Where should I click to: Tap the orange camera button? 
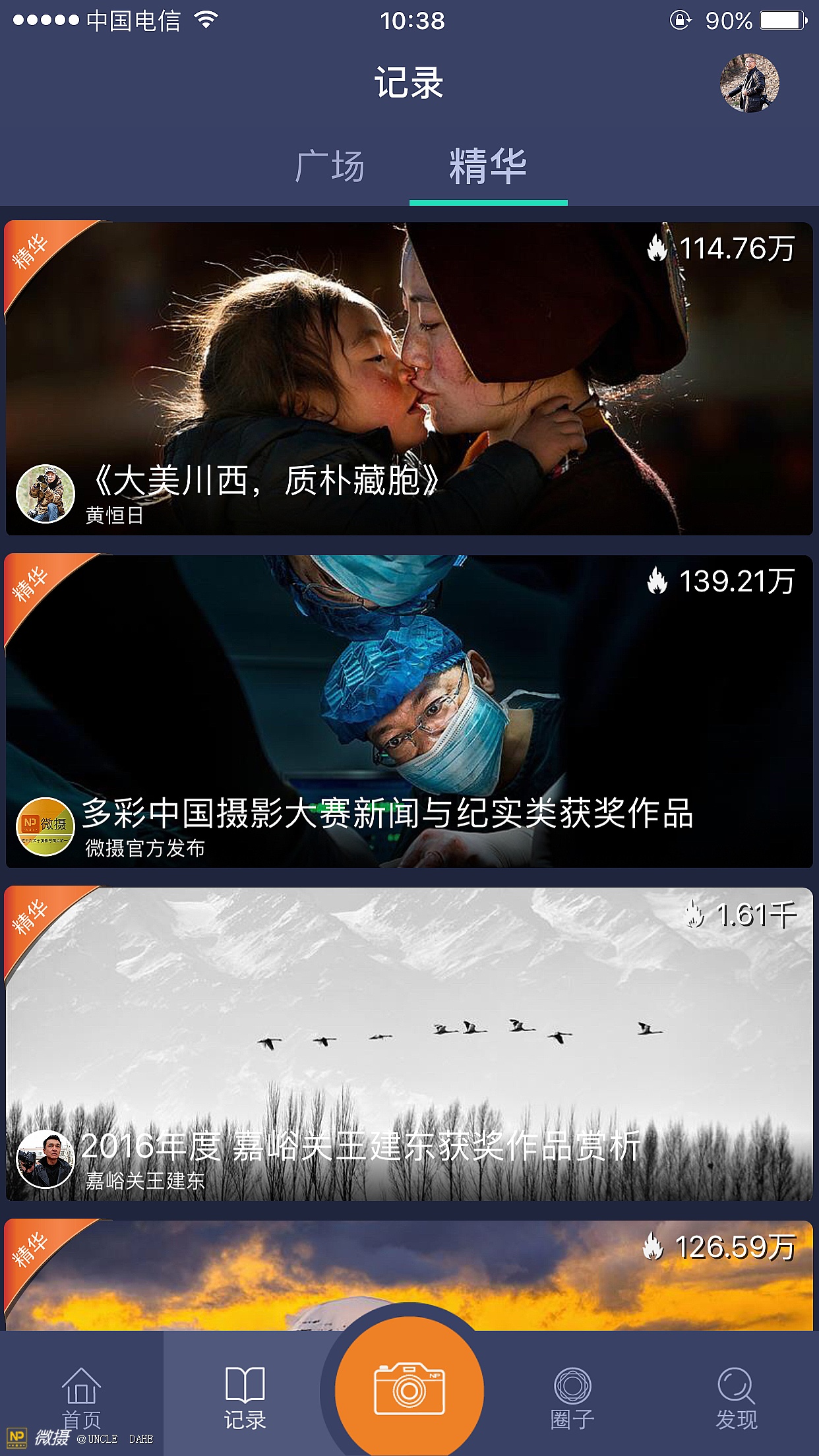[409, 1389]
